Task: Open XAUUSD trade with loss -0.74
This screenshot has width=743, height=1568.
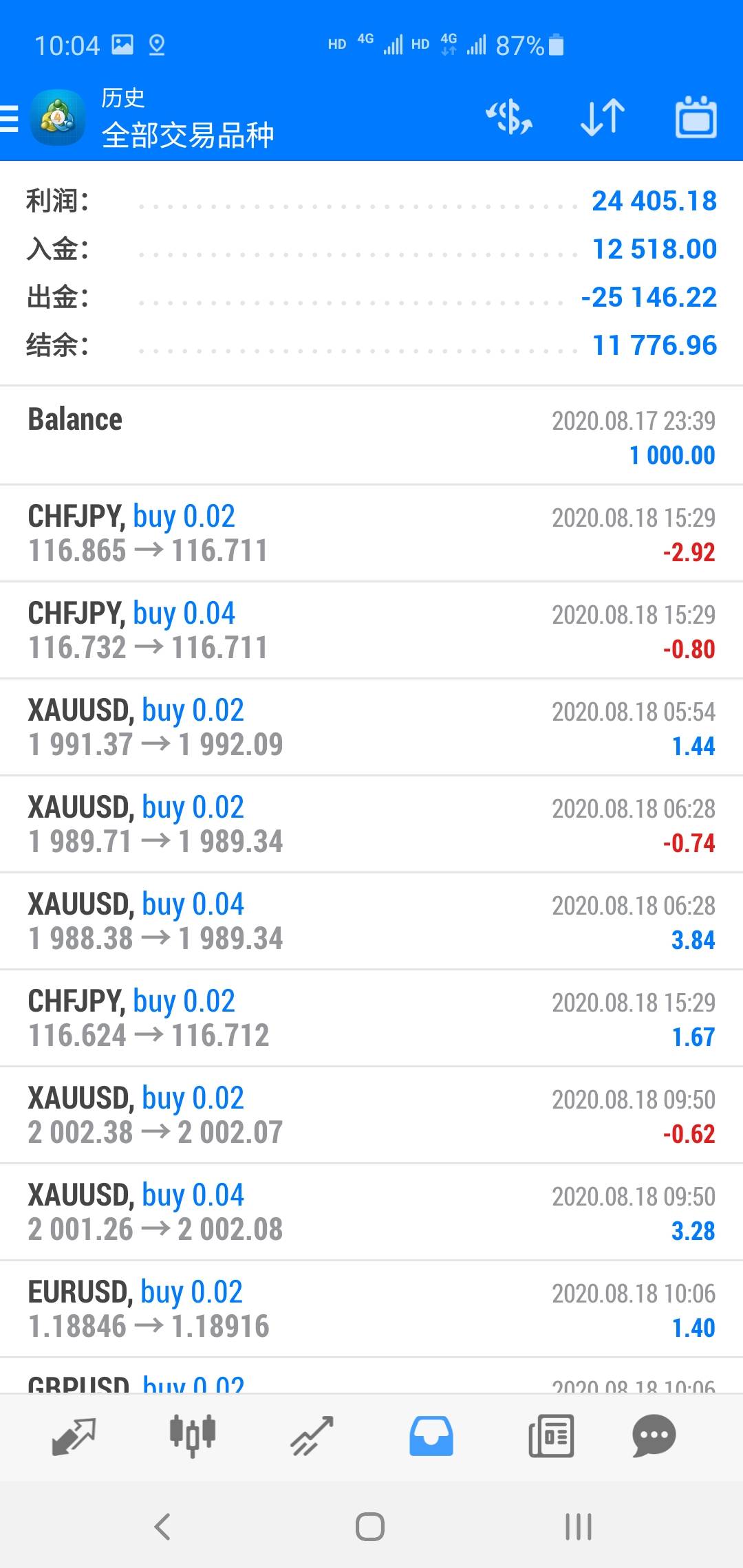Action: pyautogui.click(x=371, y=824)
